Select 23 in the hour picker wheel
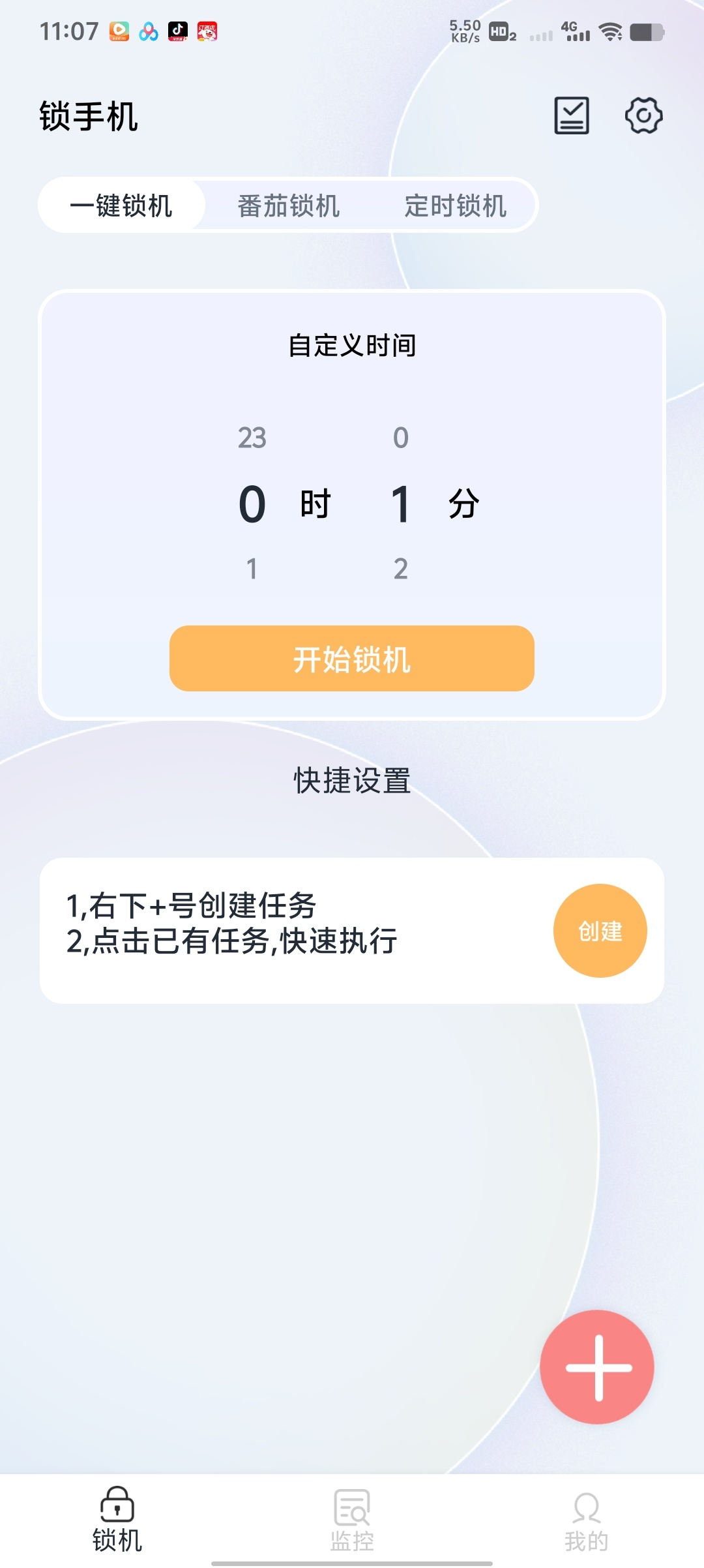The width and height of the screenshot is (704, 1568). pos(251,438)
